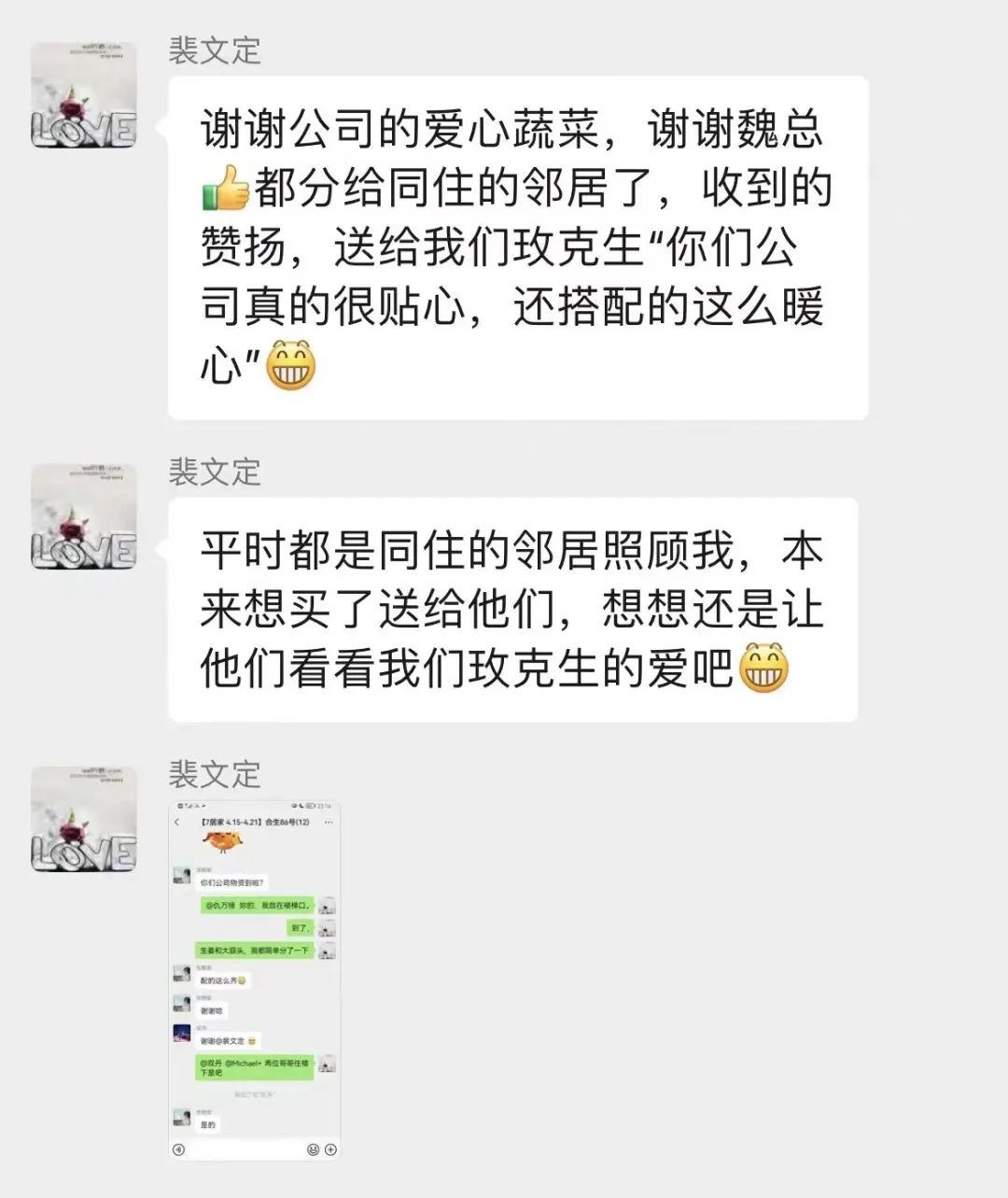Image resolution: width=1008 pixels, height=1198 pixels.
Task: View 裴文定's profile from the avatar beside the image message
Action: [84, 819]
